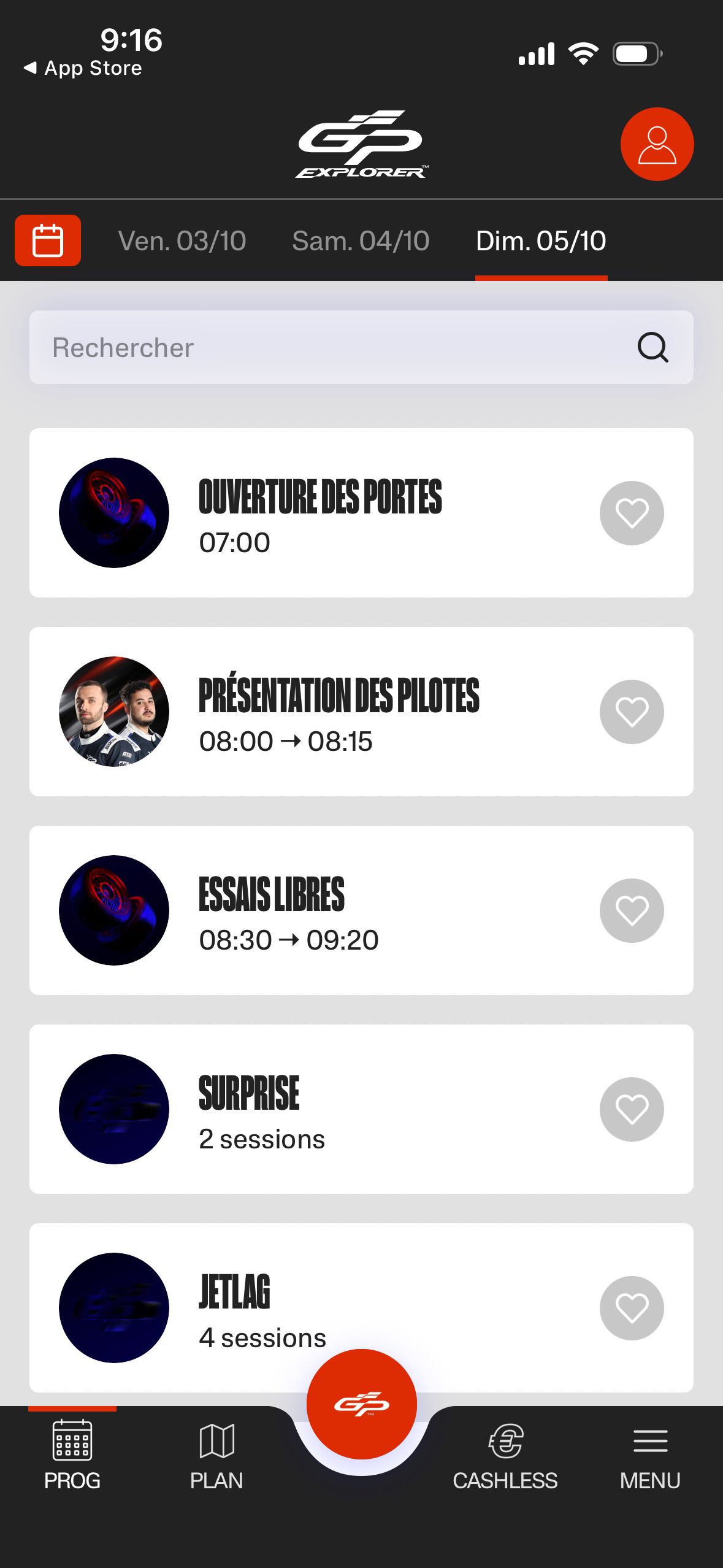Open Présentation des pilotes event
The height and width of the screenshot is (1568, 723).
(x=339, y=712)
